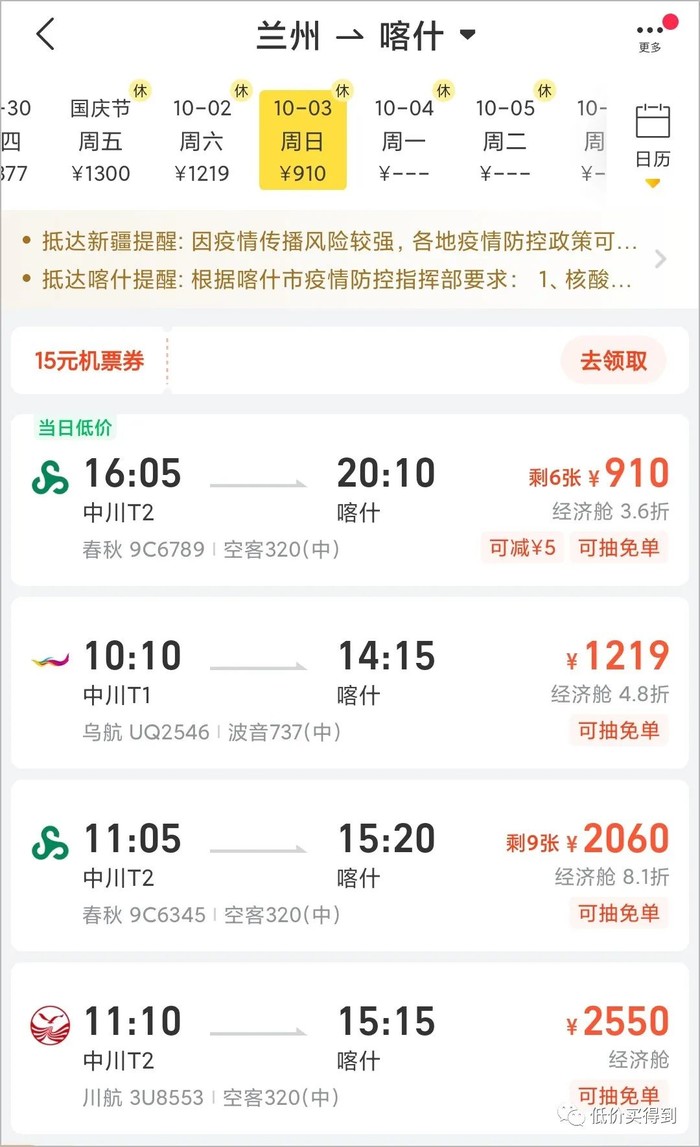Viewport: 700px width, 1147px height.
Task: Open the 日历 calendar picker
Action: (x=652, y=140)
